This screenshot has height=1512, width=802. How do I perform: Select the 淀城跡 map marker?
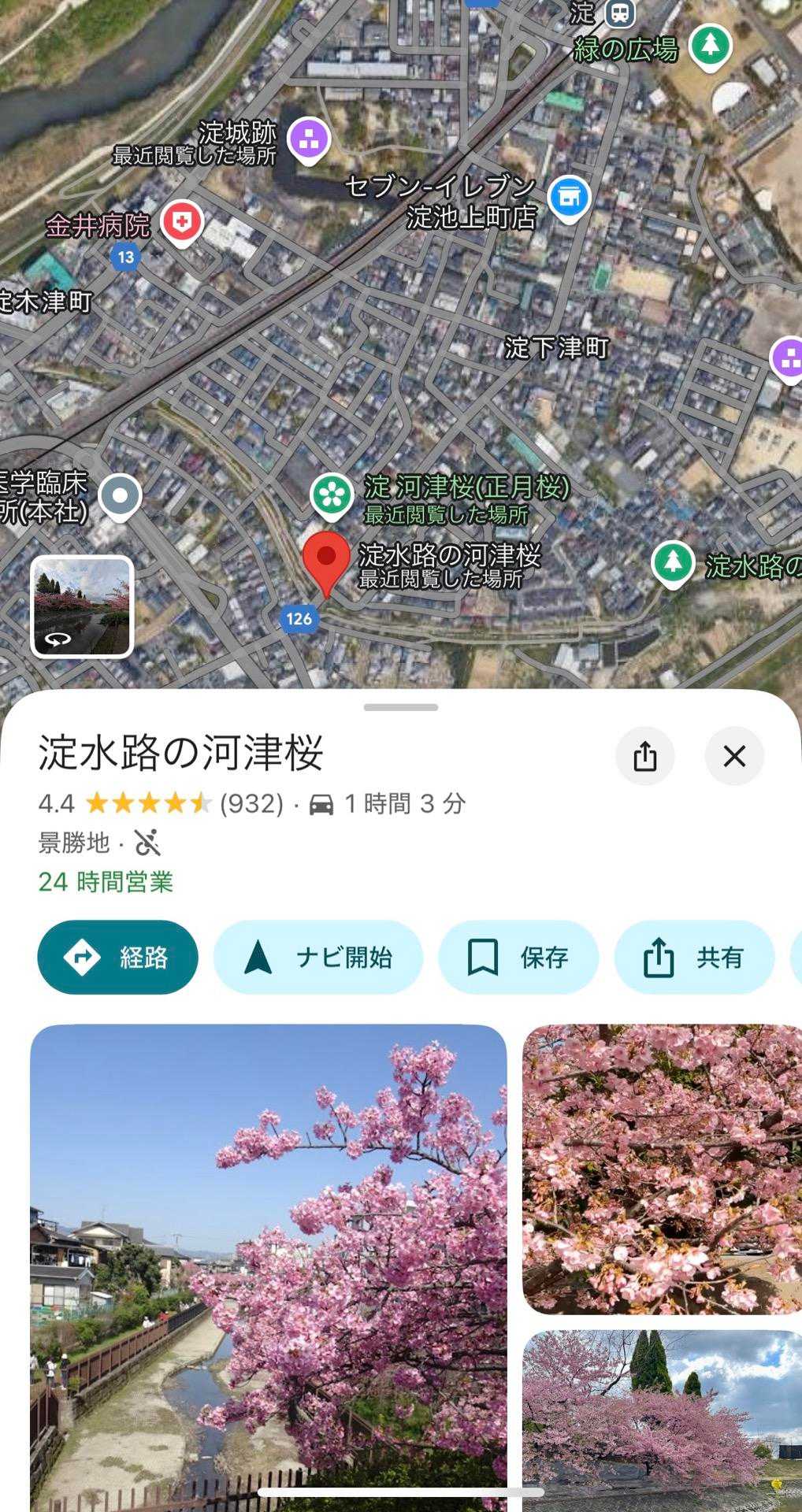tap(308, 139)
